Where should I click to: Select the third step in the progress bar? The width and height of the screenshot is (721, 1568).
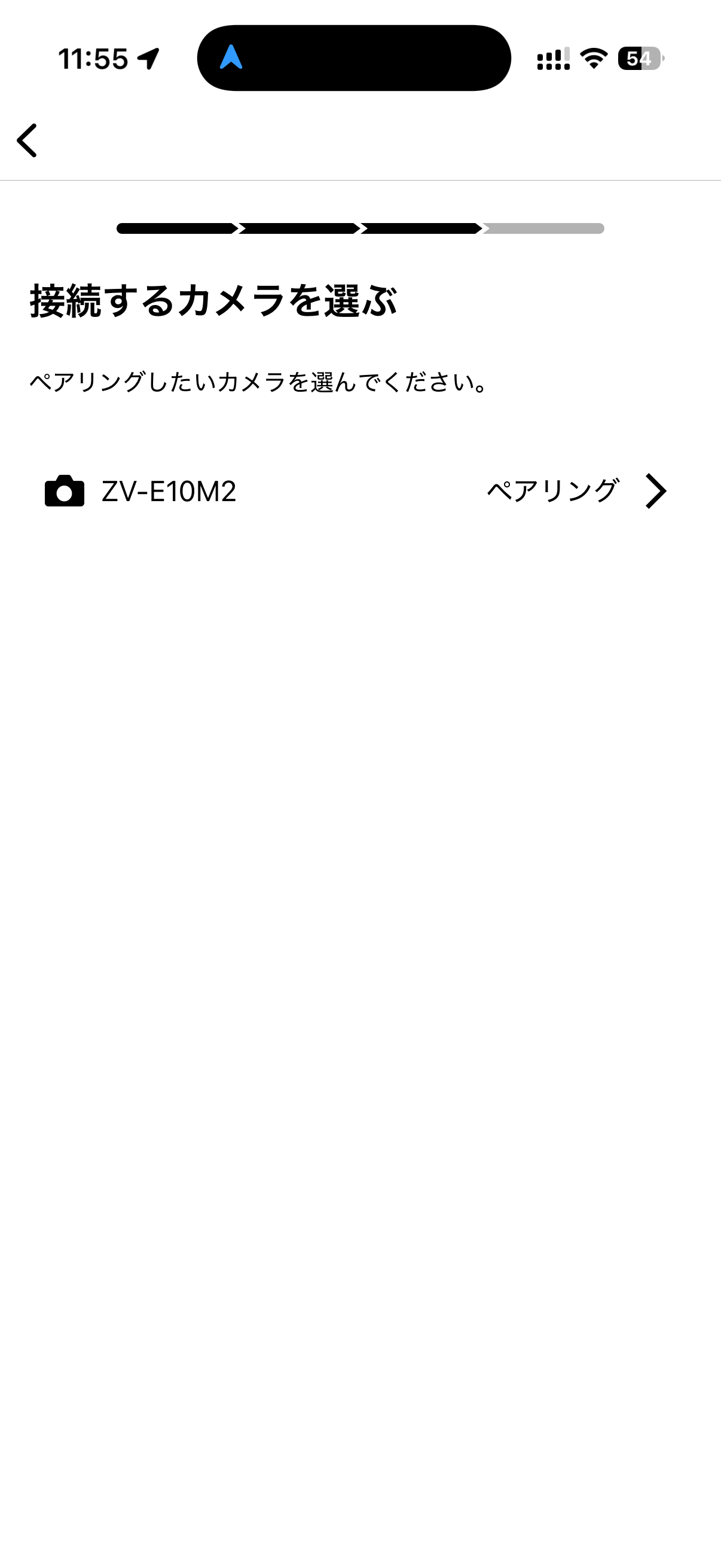423,229
